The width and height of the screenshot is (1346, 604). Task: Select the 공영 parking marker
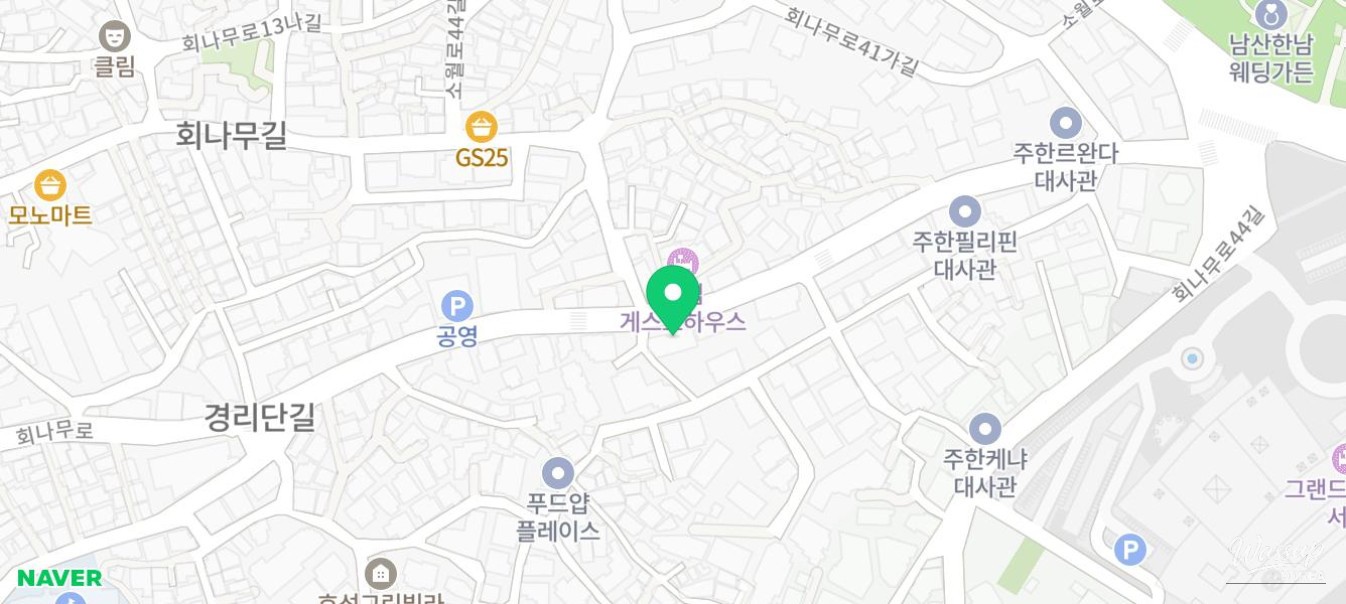[457, 306]
